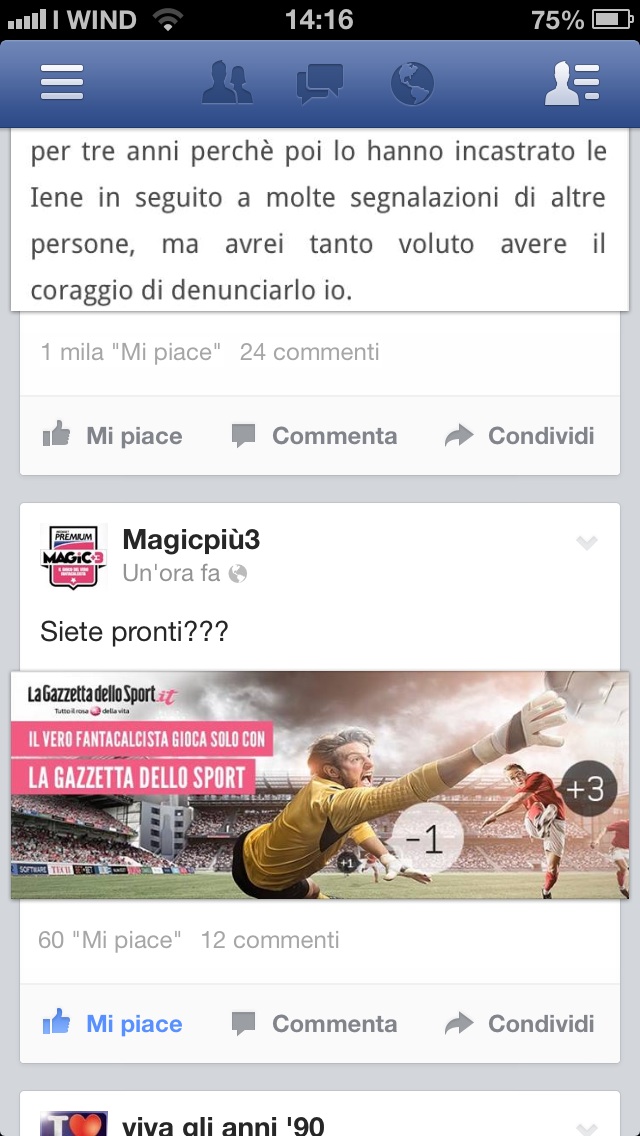Screen dimensions: 640x1136
Task: Expand the options arrow on Magicpiù3's post
Action: 587,543
